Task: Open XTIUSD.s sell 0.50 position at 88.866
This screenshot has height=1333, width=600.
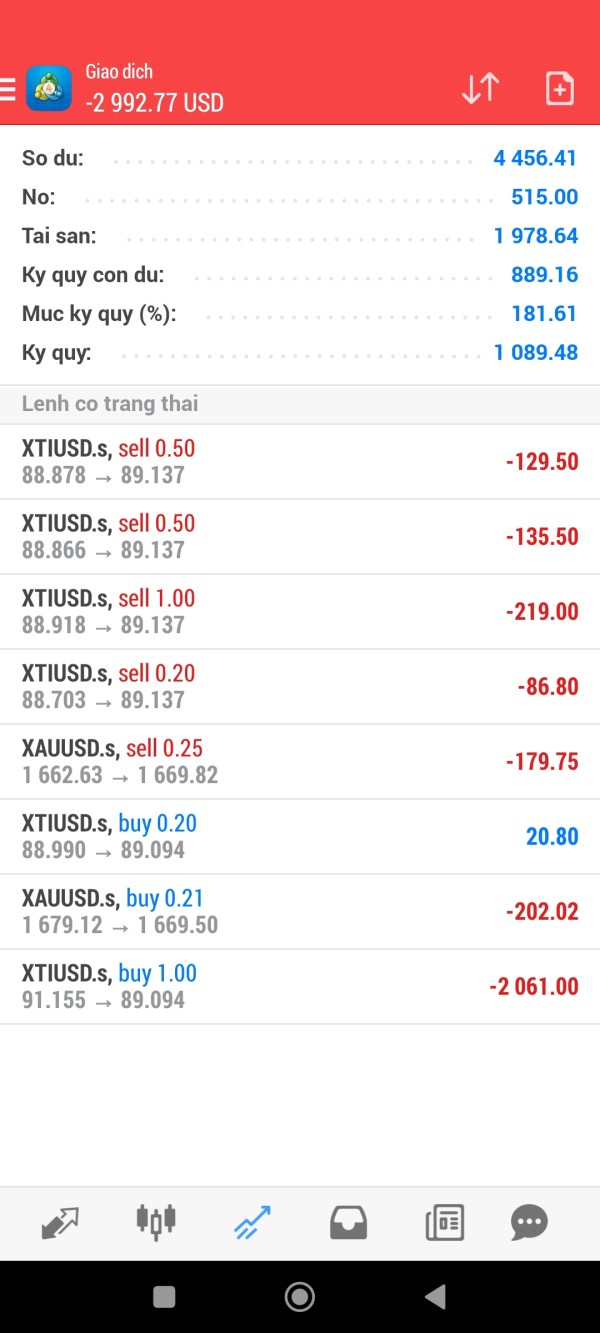Action: 300,537
